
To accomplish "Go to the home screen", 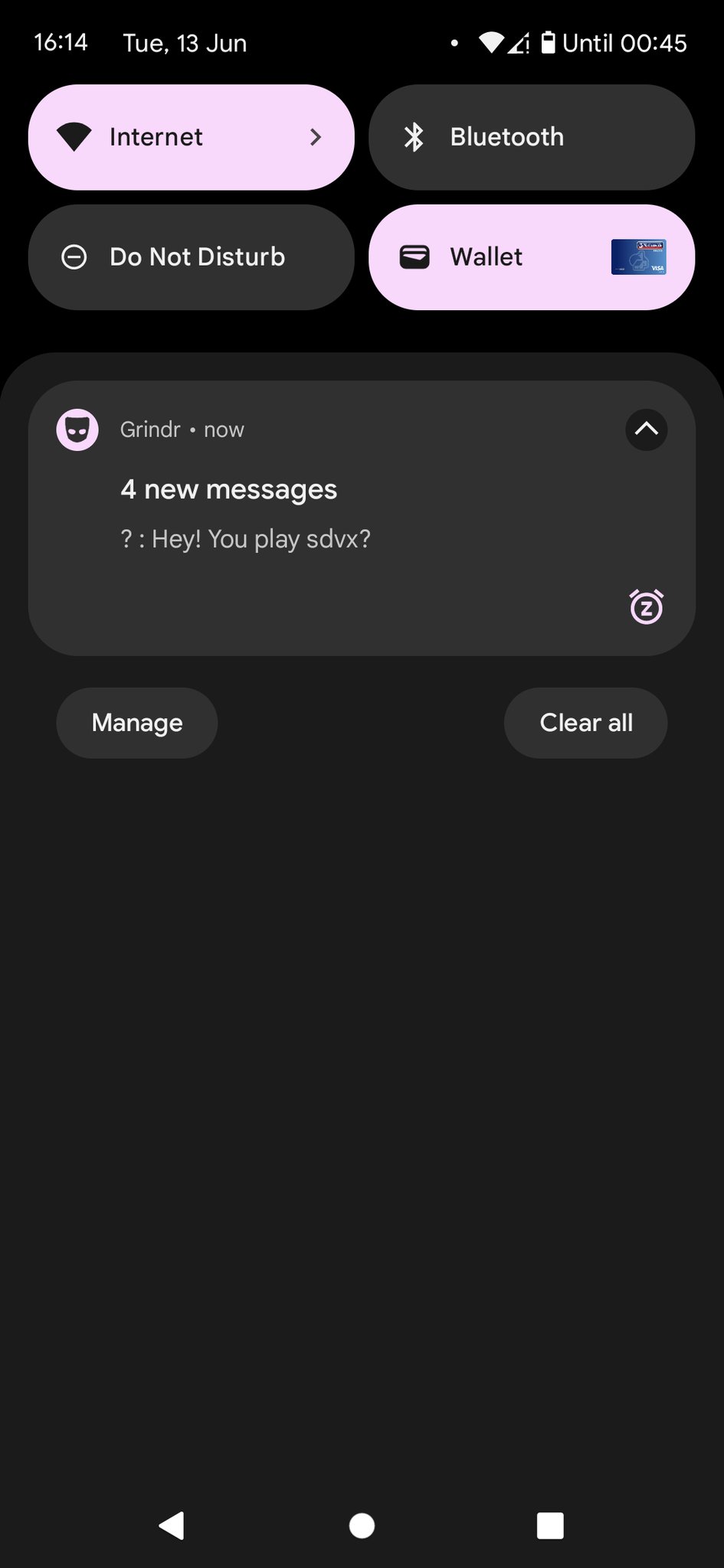I will [362, 1525].
